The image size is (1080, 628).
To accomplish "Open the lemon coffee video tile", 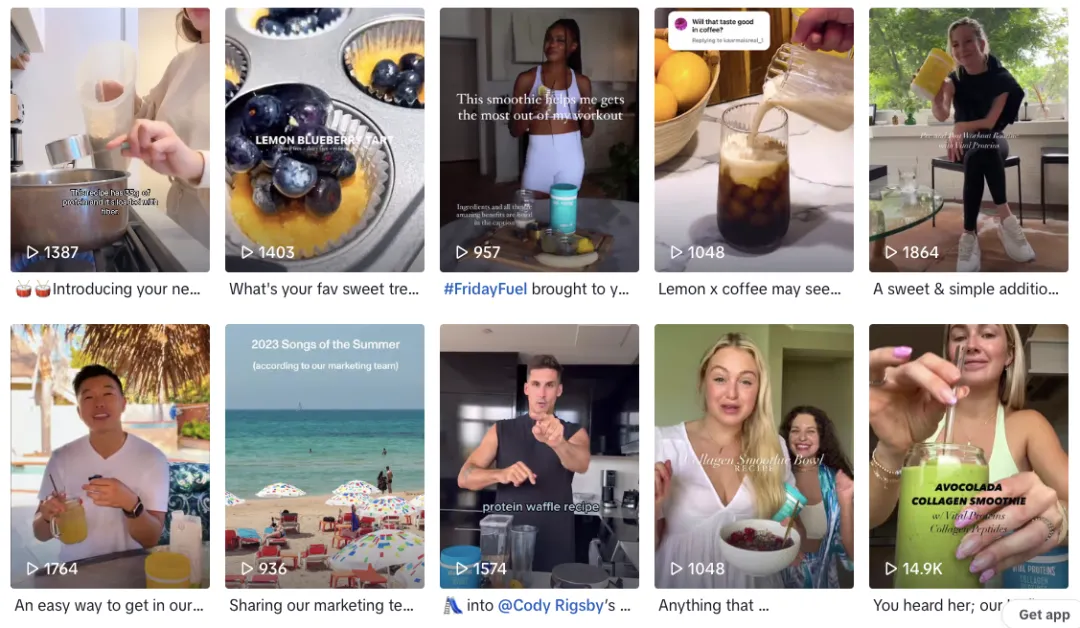I will coord(754,140).
